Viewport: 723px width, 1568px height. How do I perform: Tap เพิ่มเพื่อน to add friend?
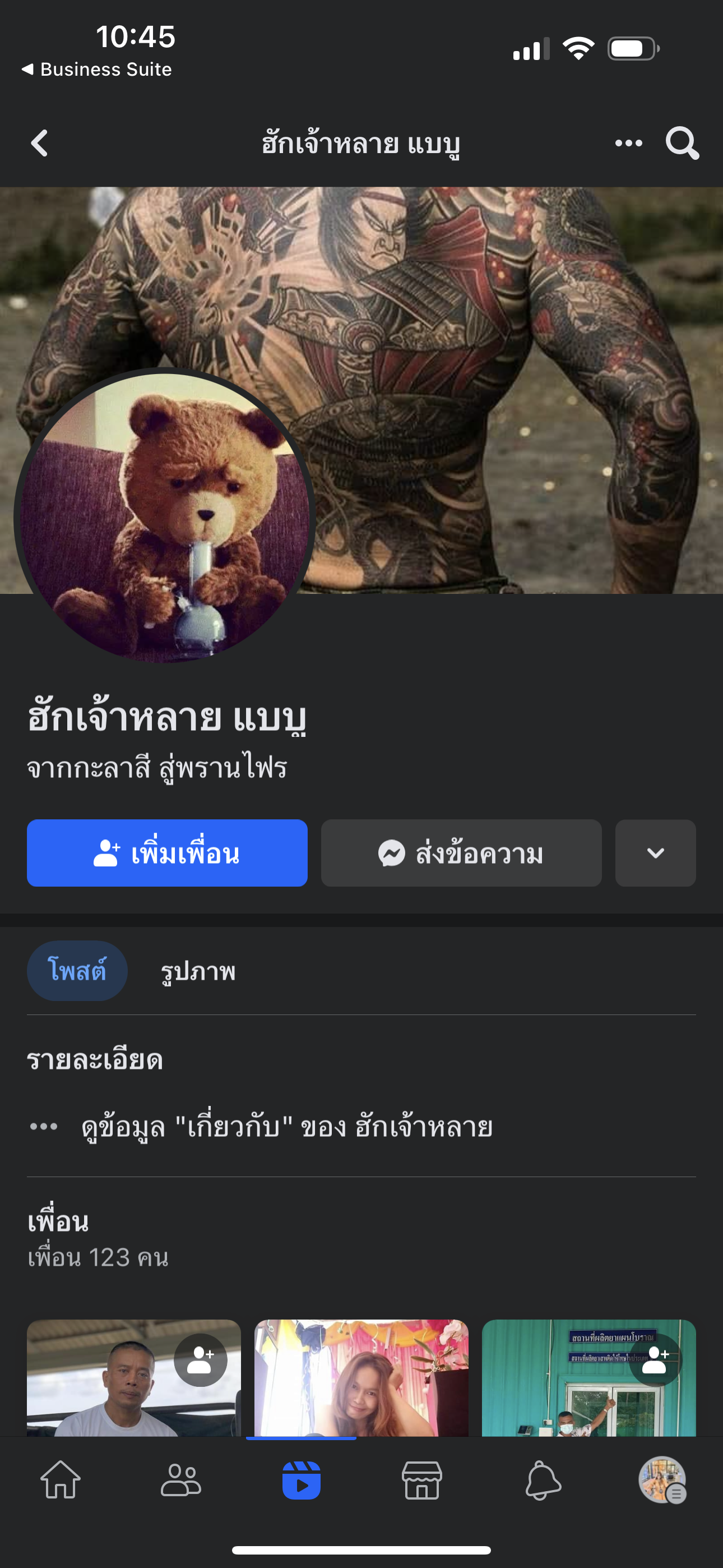coord(167,853)
